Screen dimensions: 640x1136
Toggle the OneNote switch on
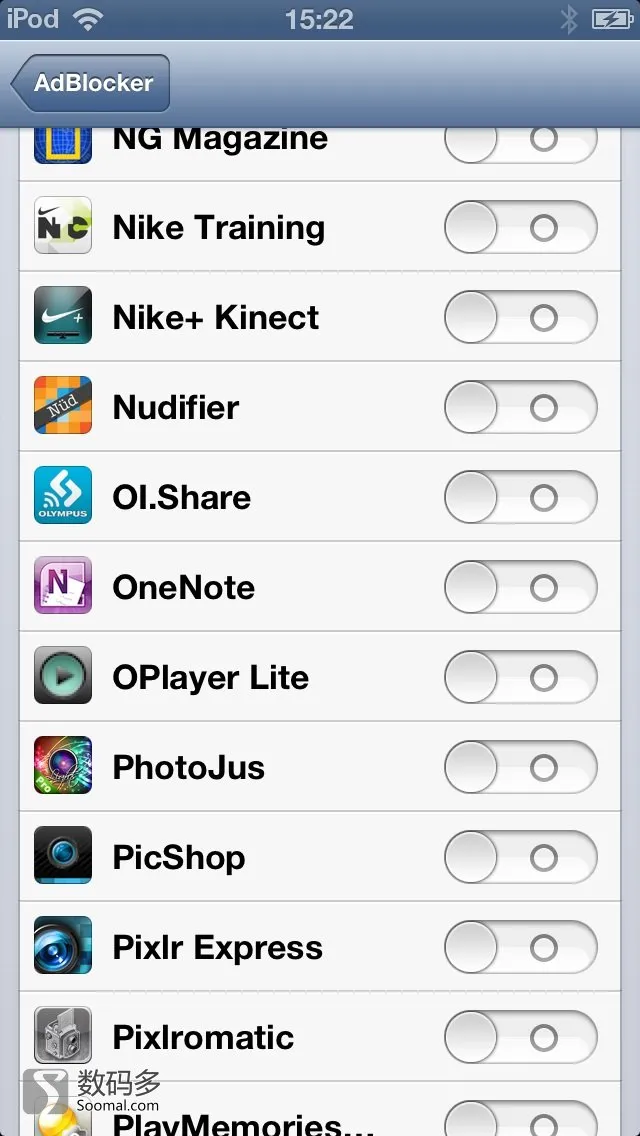click(x=521, y=588)
